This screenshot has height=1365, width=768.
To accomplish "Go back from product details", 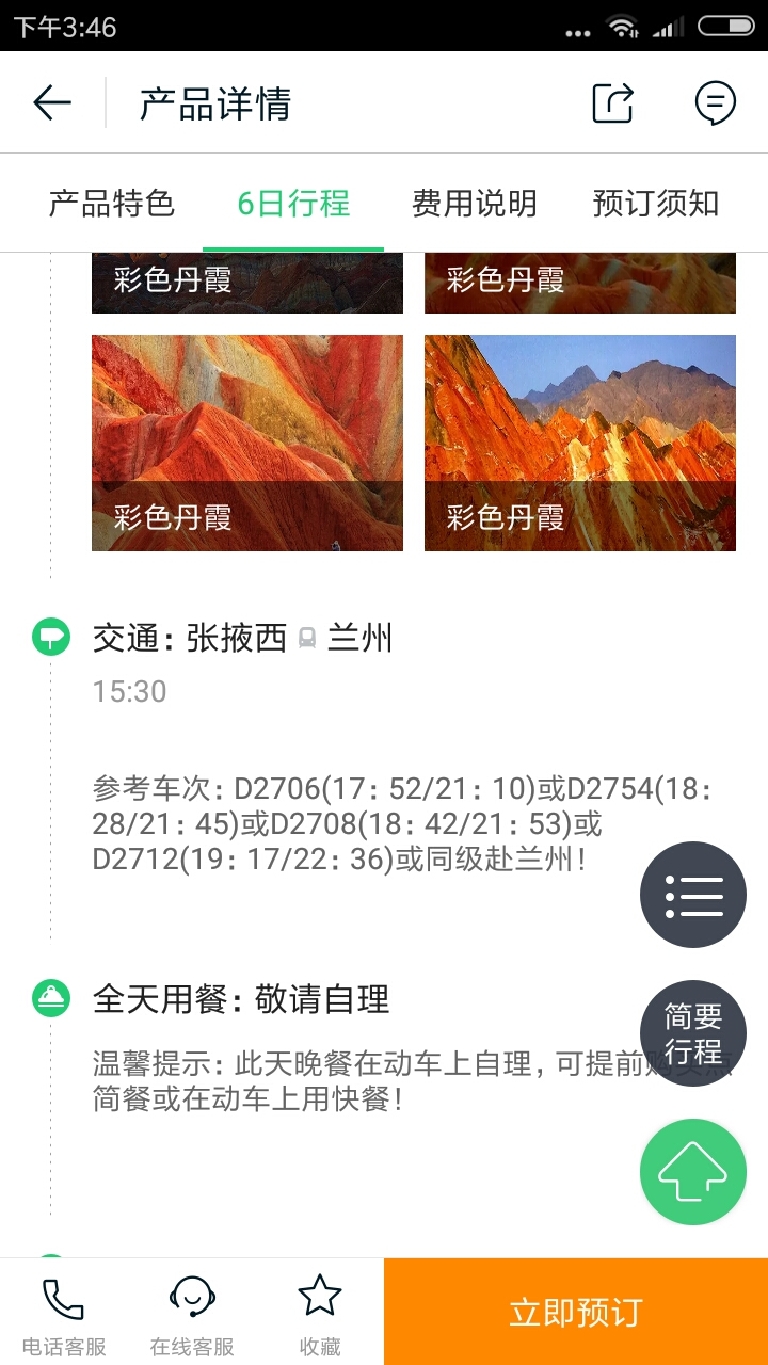I will coord(52,103).
